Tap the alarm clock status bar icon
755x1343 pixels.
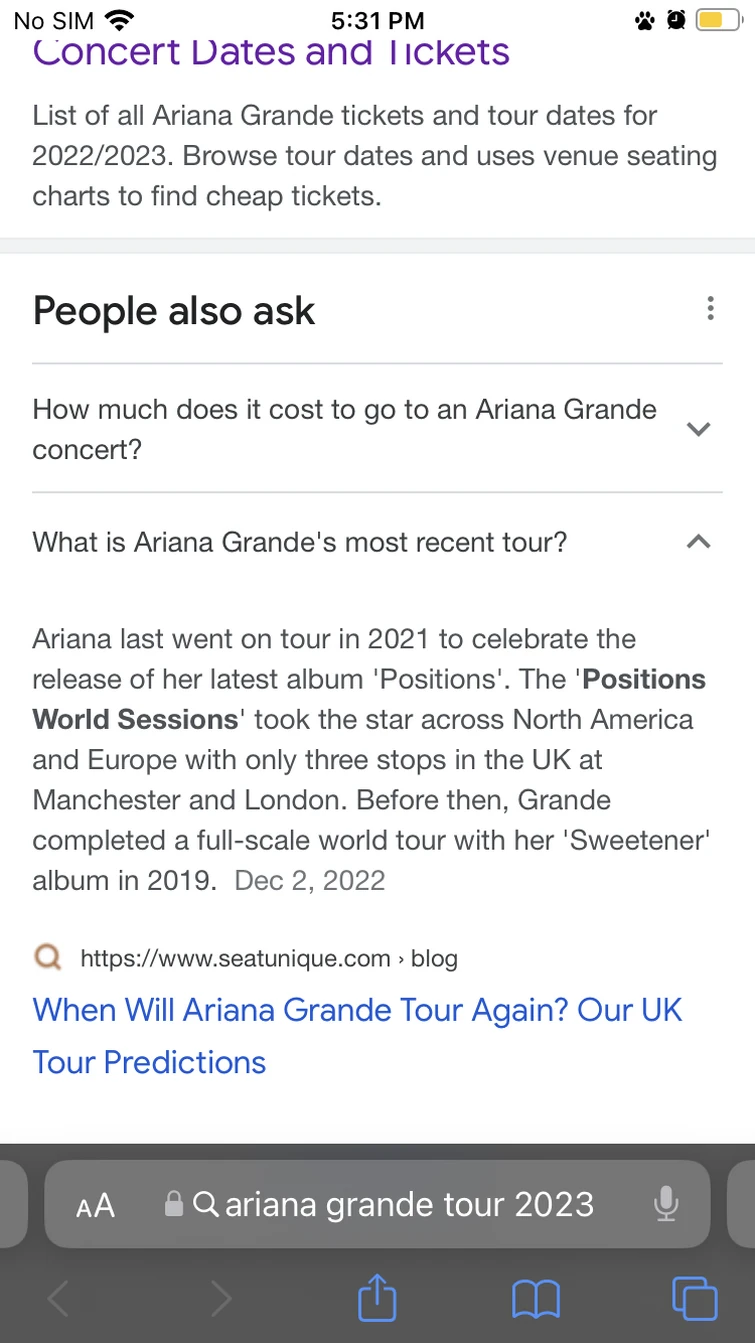(x=674, y=18)
